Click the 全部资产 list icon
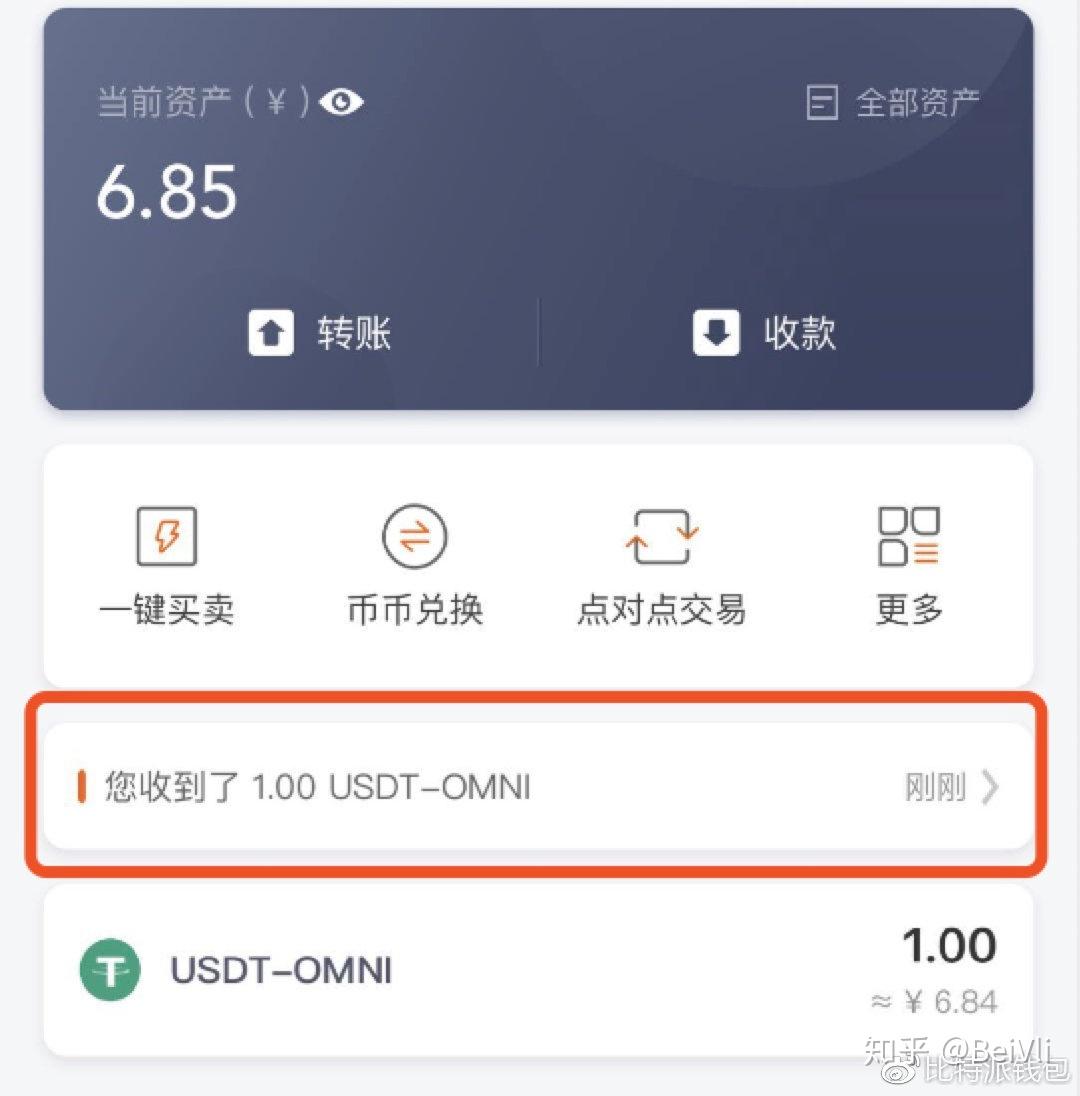This screenshot has width=1080, height=1096. [x=822, y=101]
